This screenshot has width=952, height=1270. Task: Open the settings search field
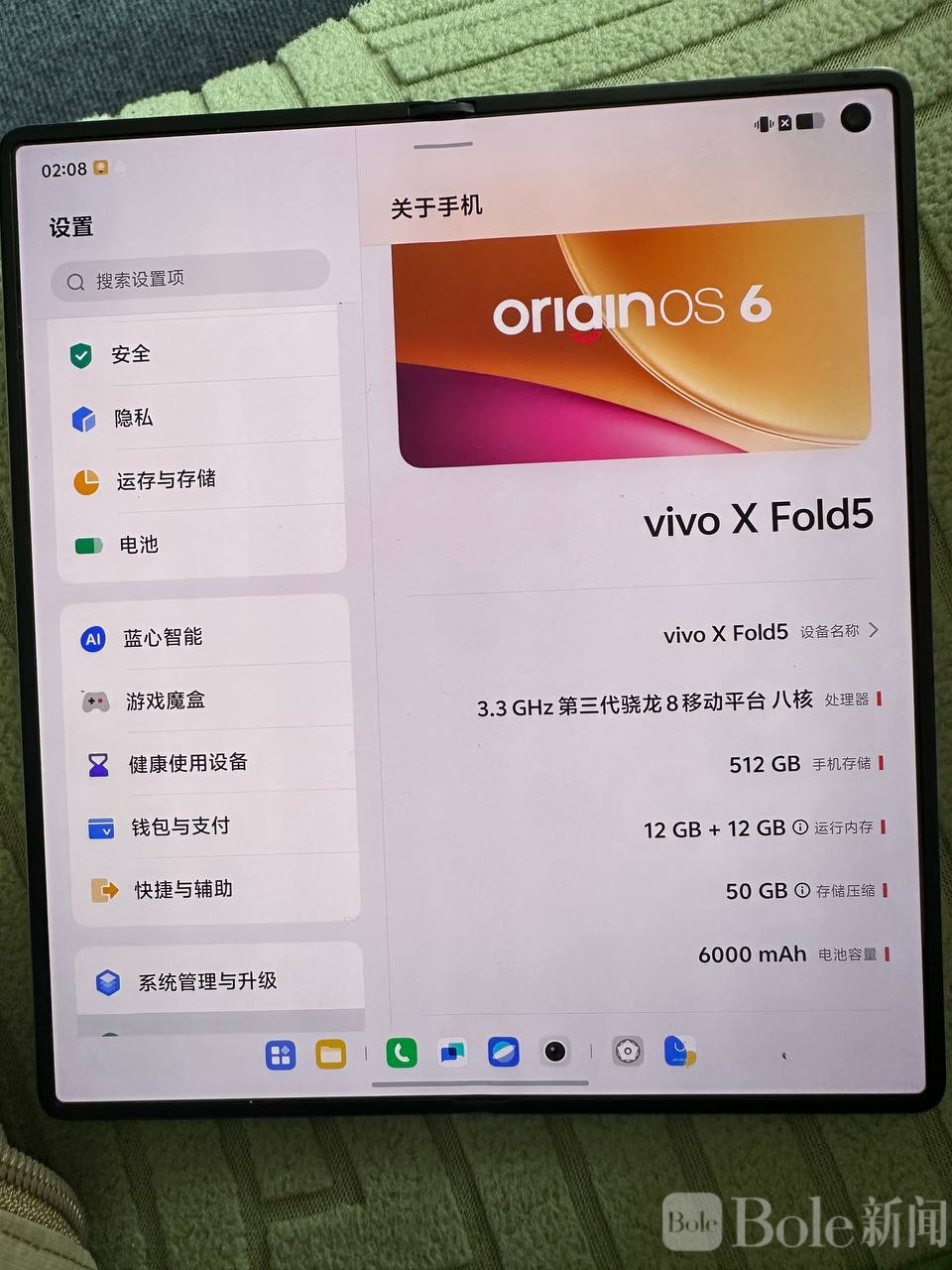tap(188, 280)
